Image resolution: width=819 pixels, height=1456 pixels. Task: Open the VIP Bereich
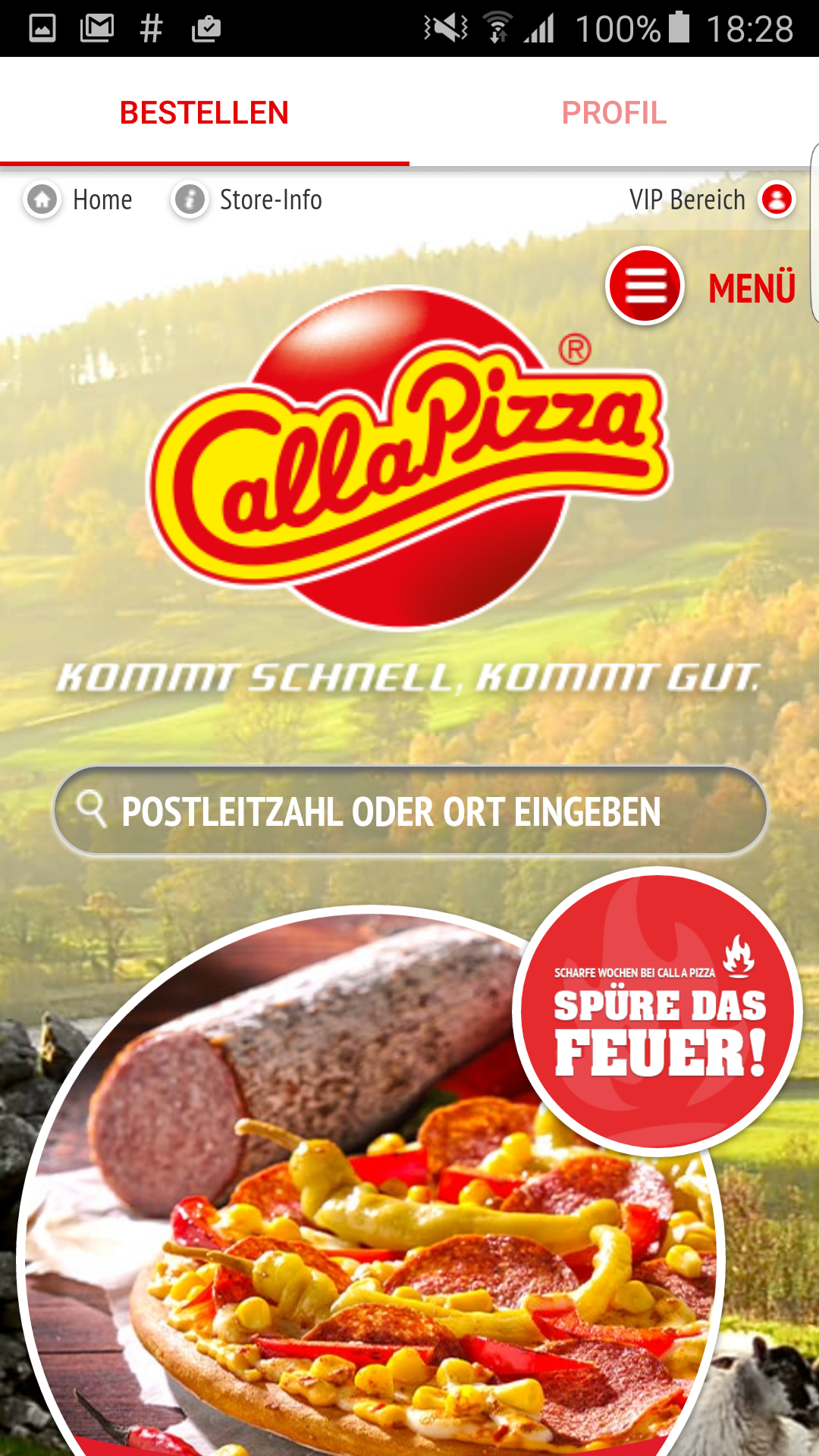point(711,200)
